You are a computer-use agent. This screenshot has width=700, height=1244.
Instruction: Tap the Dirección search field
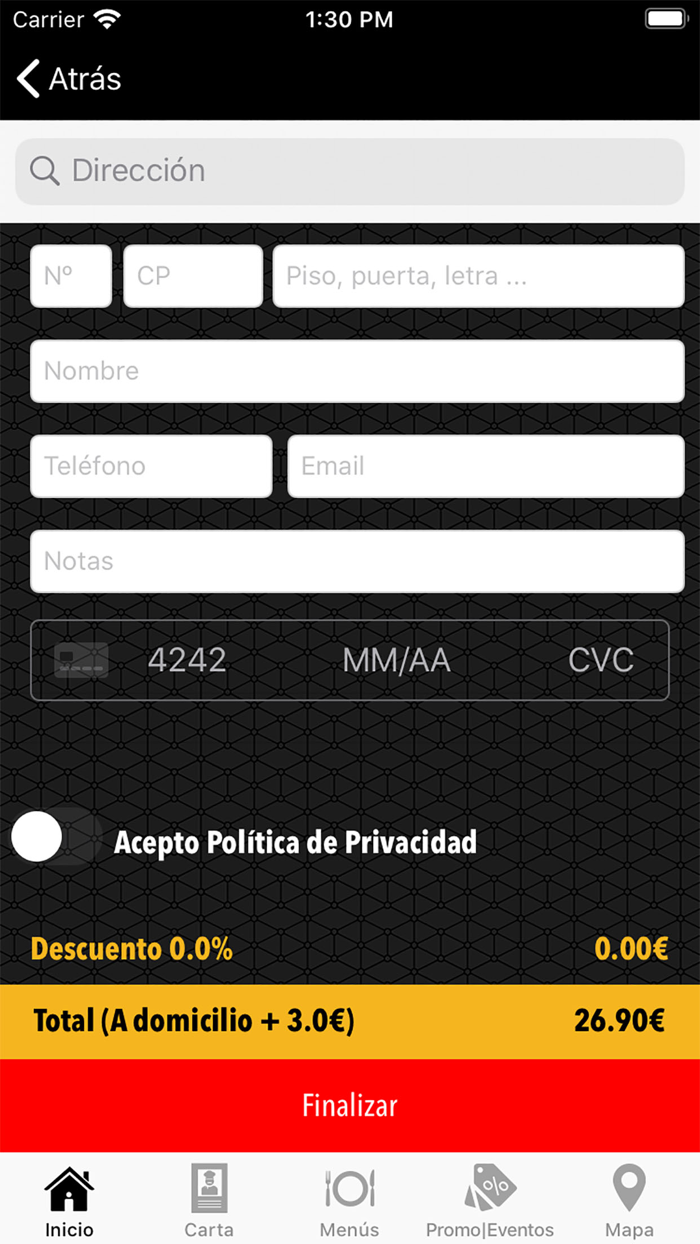click(x=350, y=171)
